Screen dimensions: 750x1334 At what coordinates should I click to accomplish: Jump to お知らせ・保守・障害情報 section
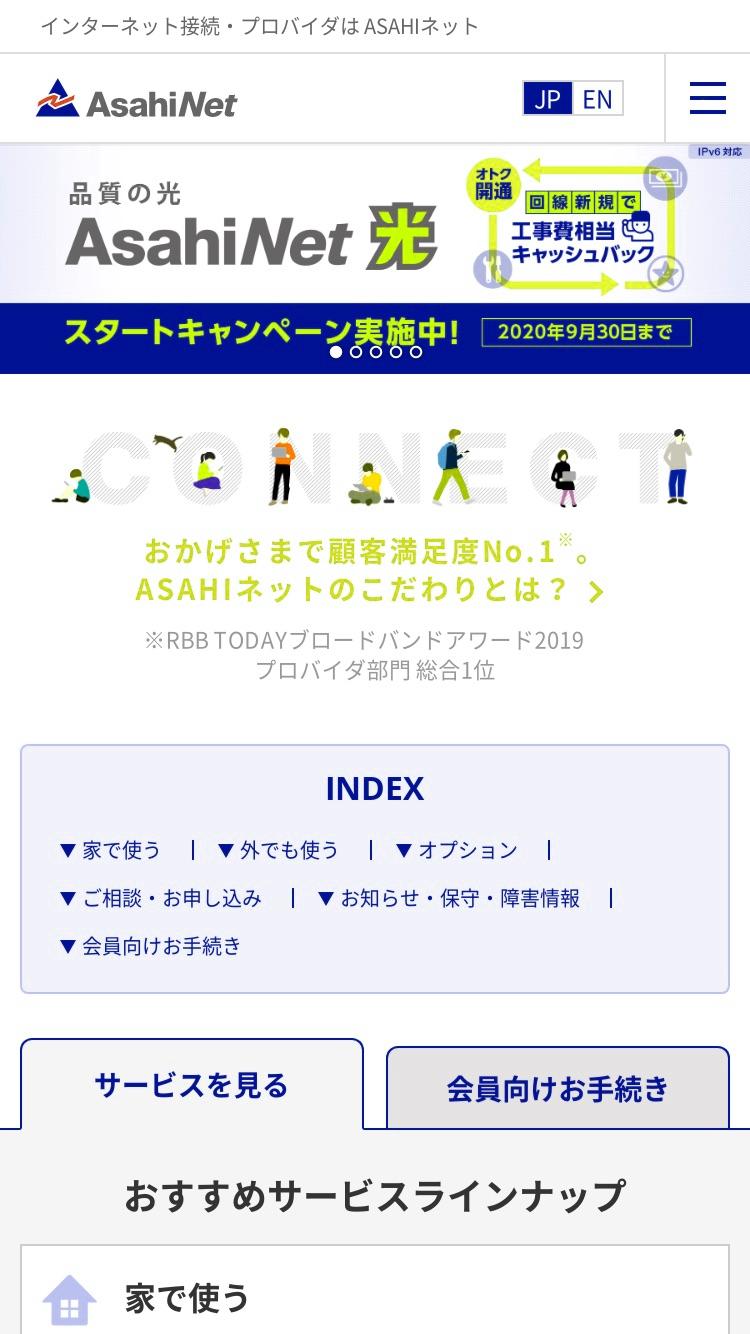pos(448,898)
